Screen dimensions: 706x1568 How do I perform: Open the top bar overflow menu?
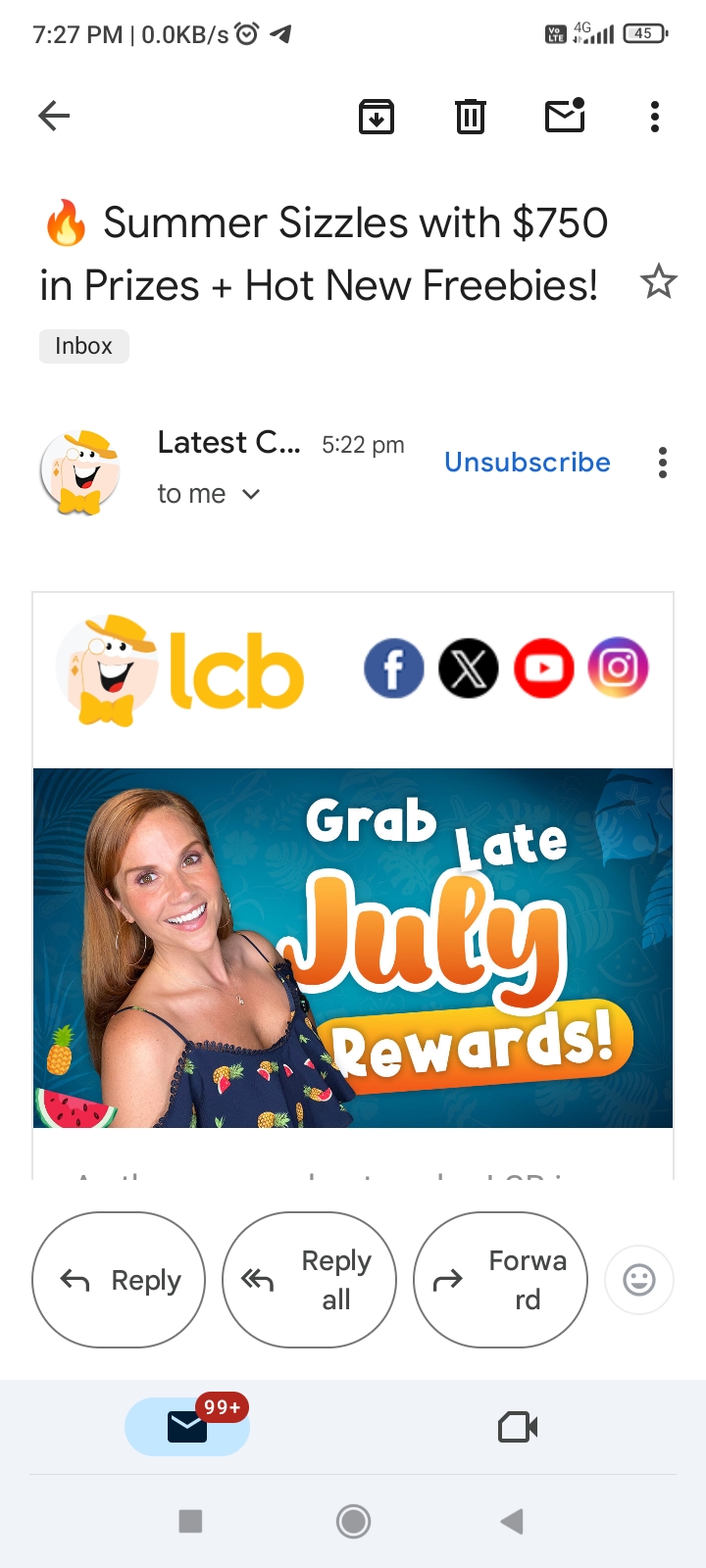pos(655,117)
